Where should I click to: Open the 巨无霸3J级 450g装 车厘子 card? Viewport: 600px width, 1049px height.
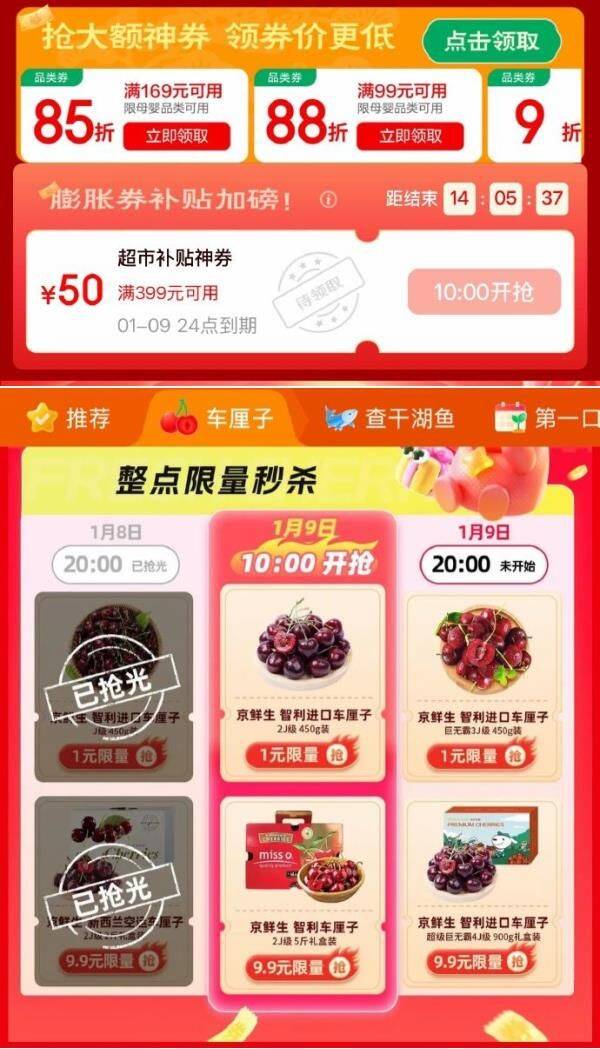[482, 685]
